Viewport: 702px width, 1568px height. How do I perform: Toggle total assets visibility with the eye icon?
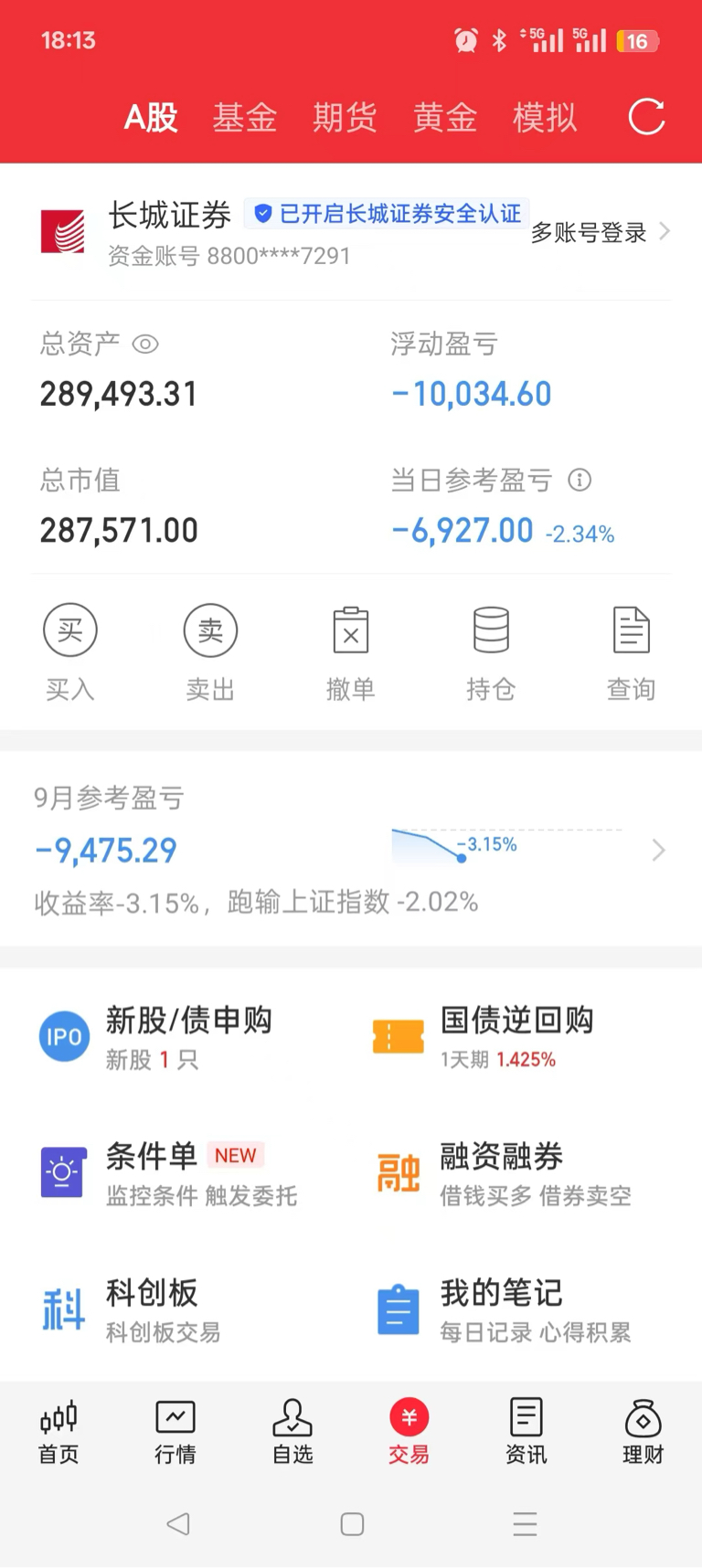coord(145,344)
